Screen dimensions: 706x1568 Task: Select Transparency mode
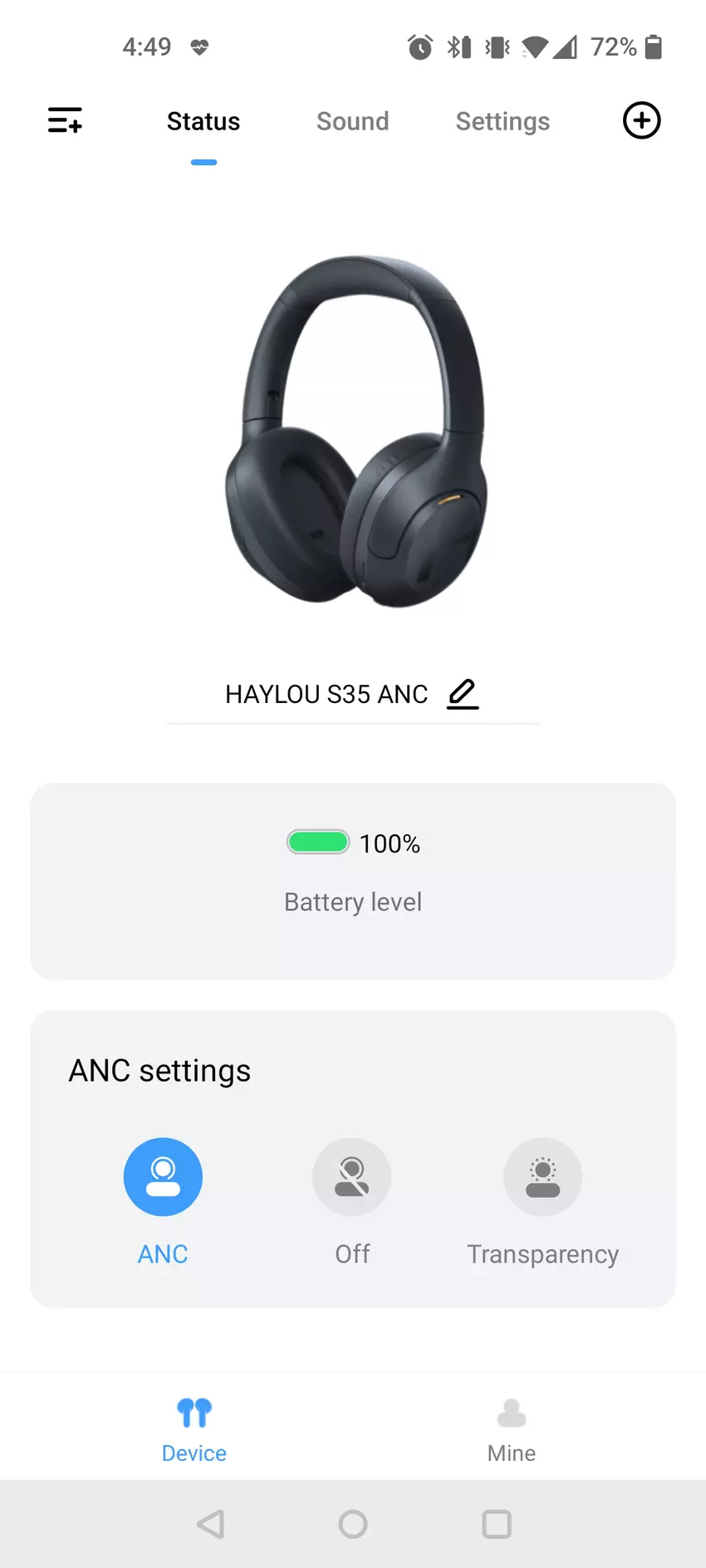(x=542, y=1176)
